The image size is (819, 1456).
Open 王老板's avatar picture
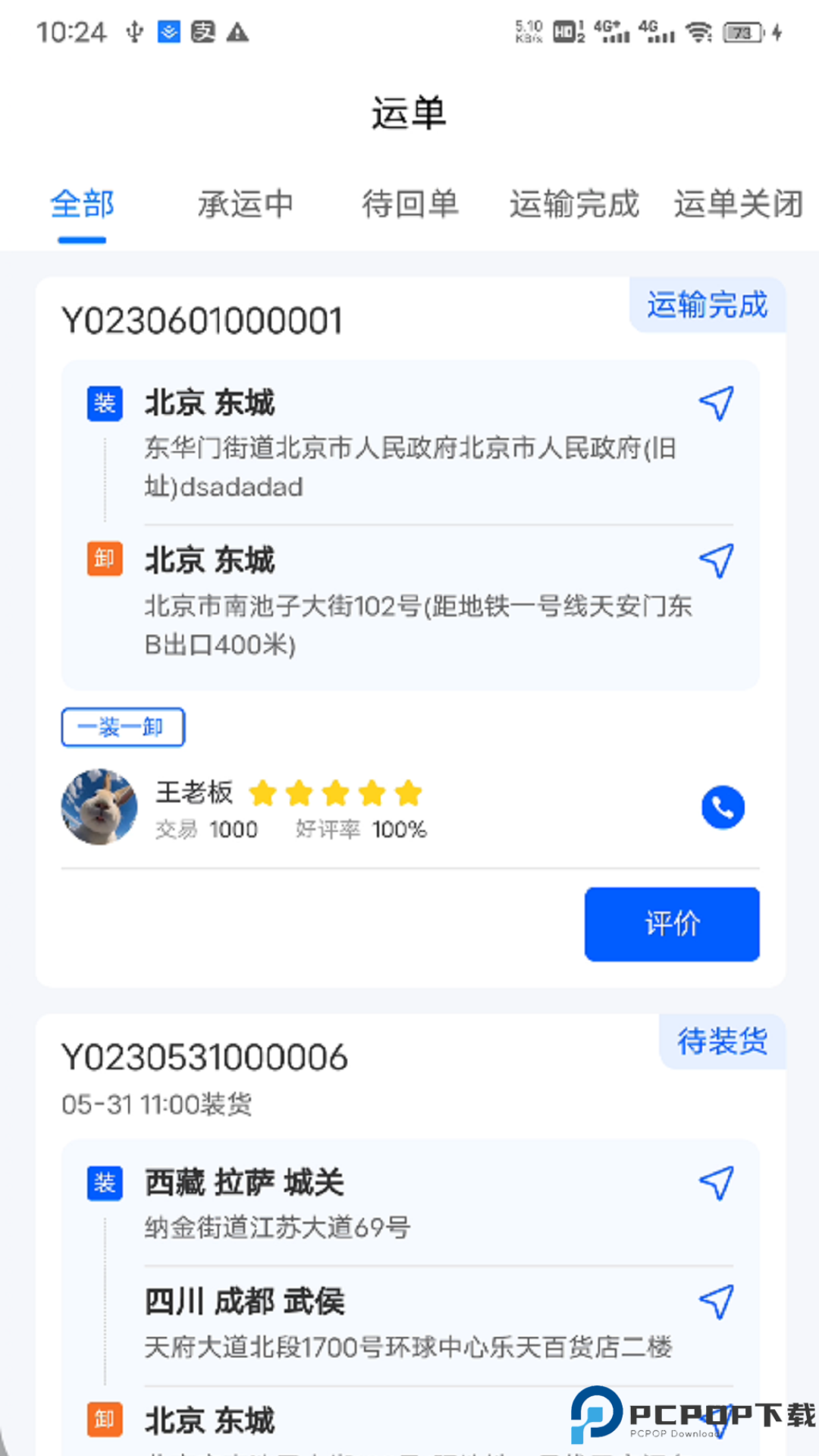coord(99,807)
